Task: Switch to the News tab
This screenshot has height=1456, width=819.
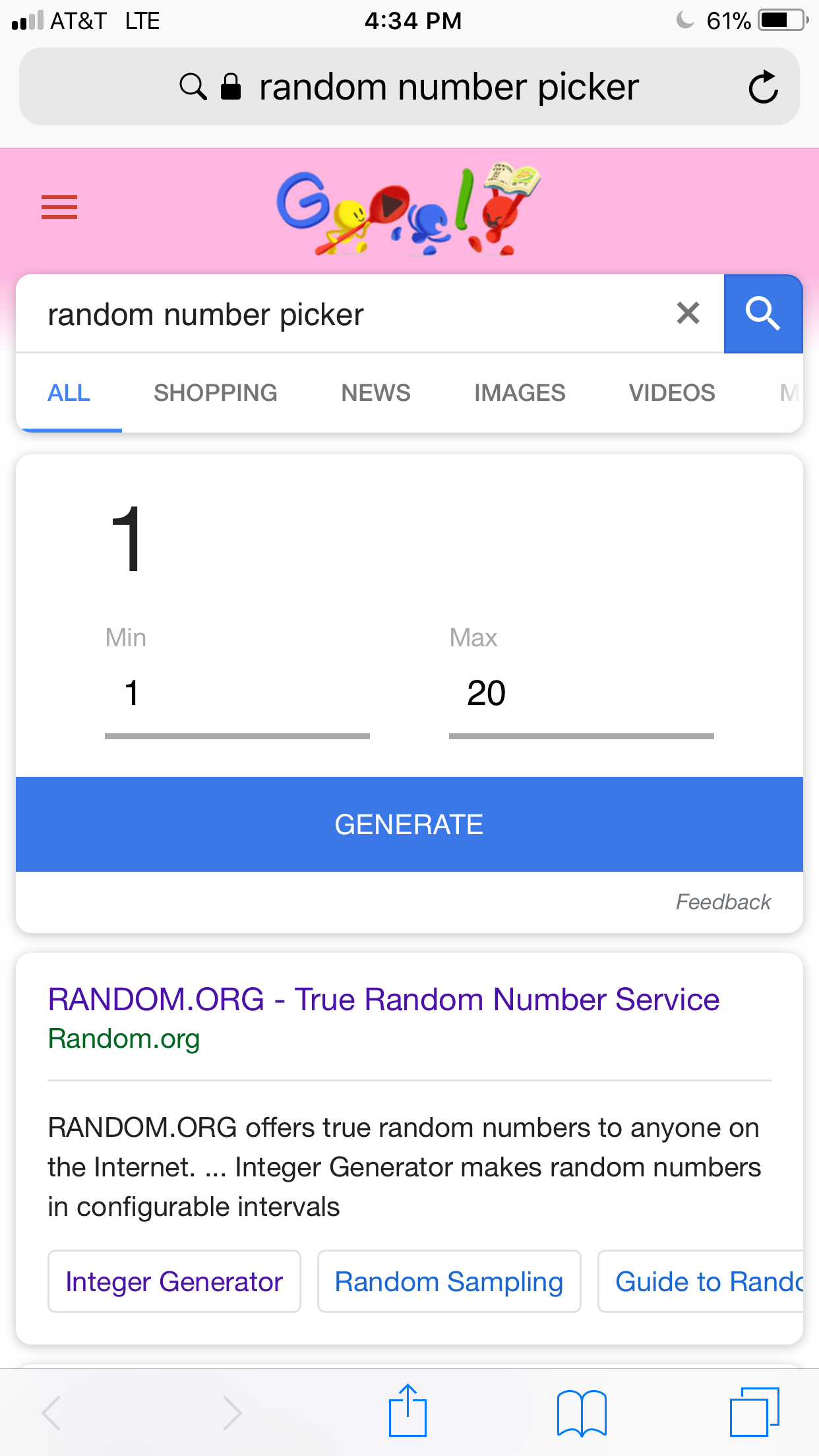Action: pos(376,393)
